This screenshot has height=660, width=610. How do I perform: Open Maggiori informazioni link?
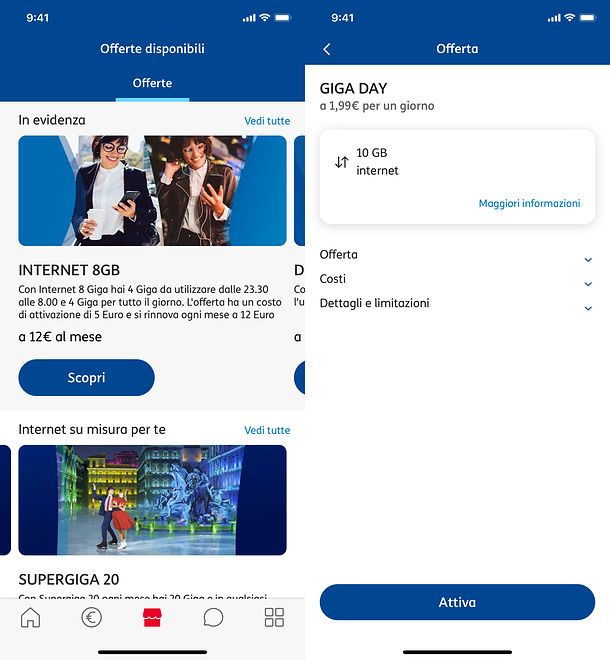pos(529,203)
